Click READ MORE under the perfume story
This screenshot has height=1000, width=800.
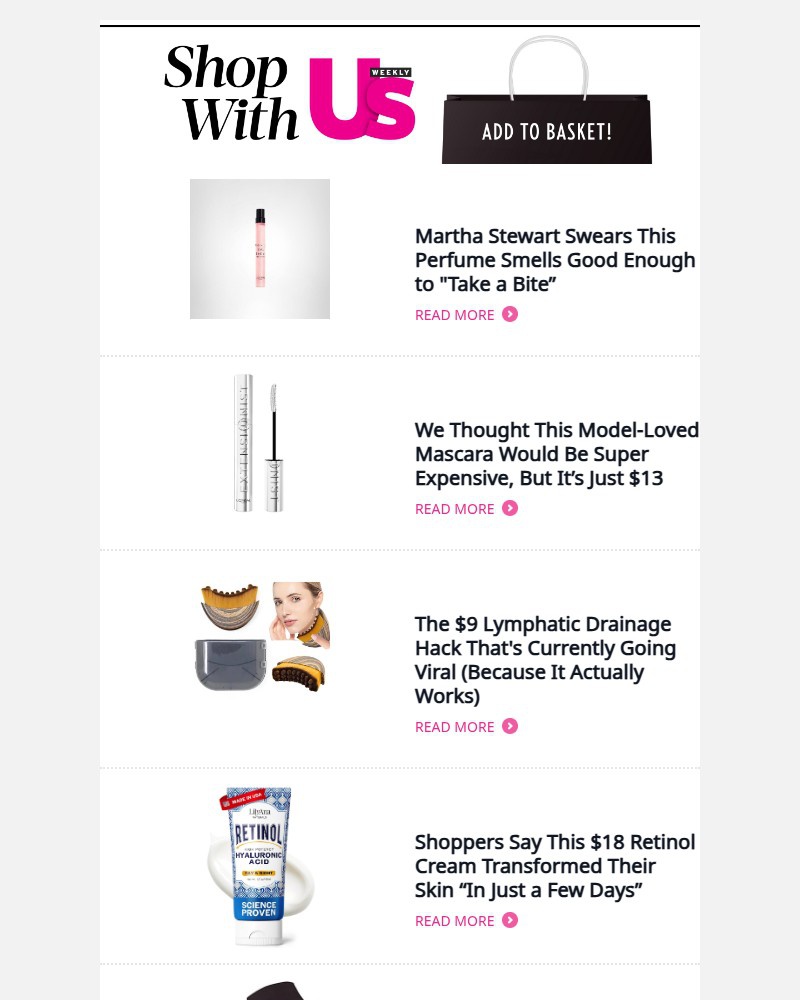[454, 314]
